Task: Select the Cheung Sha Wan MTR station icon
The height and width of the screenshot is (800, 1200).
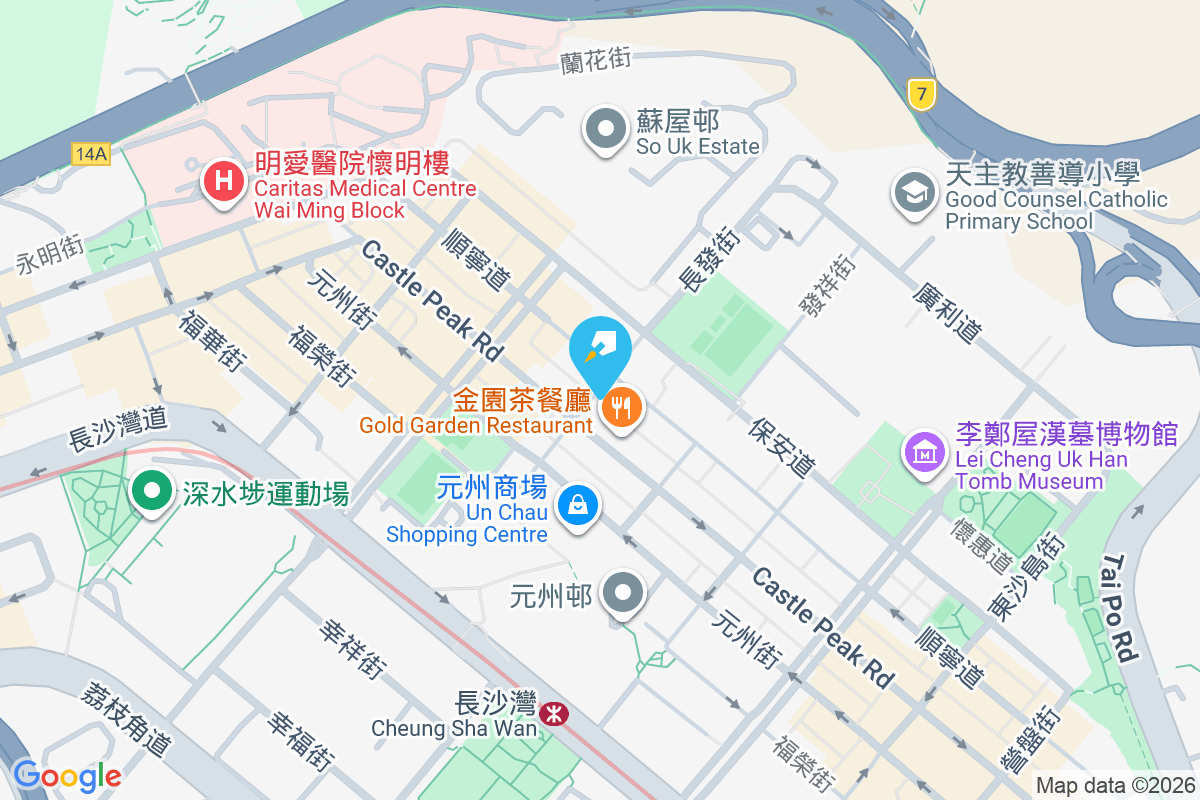Action: click(553, 713)
